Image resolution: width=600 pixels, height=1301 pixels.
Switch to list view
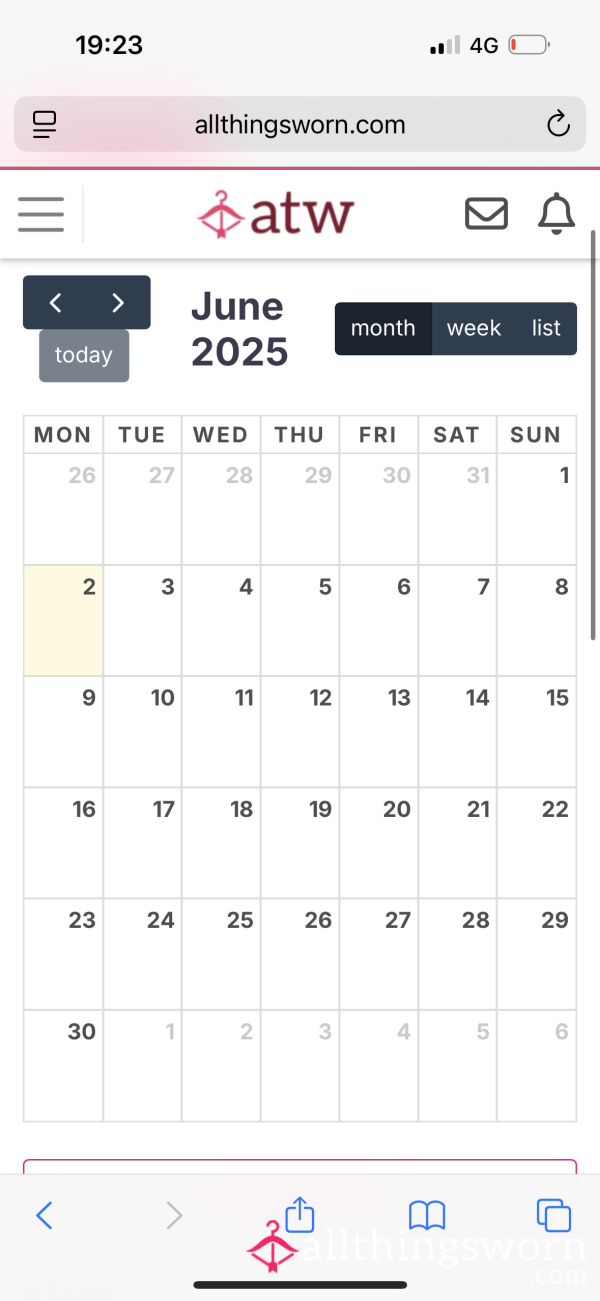(546, 328)
